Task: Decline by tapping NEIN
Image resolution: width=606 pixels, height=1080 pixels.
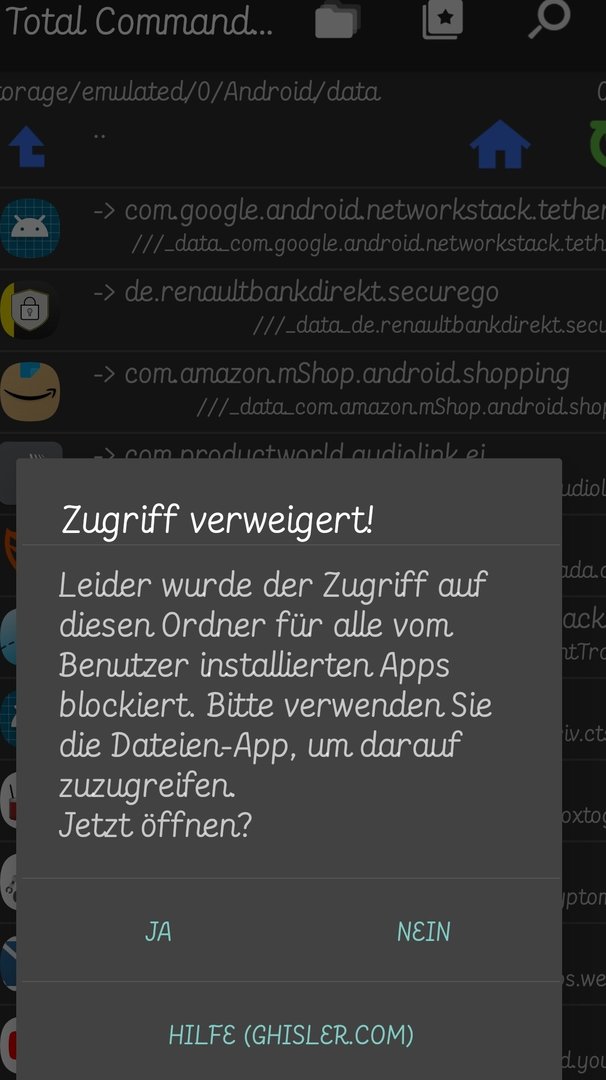Action: point(423,931)
